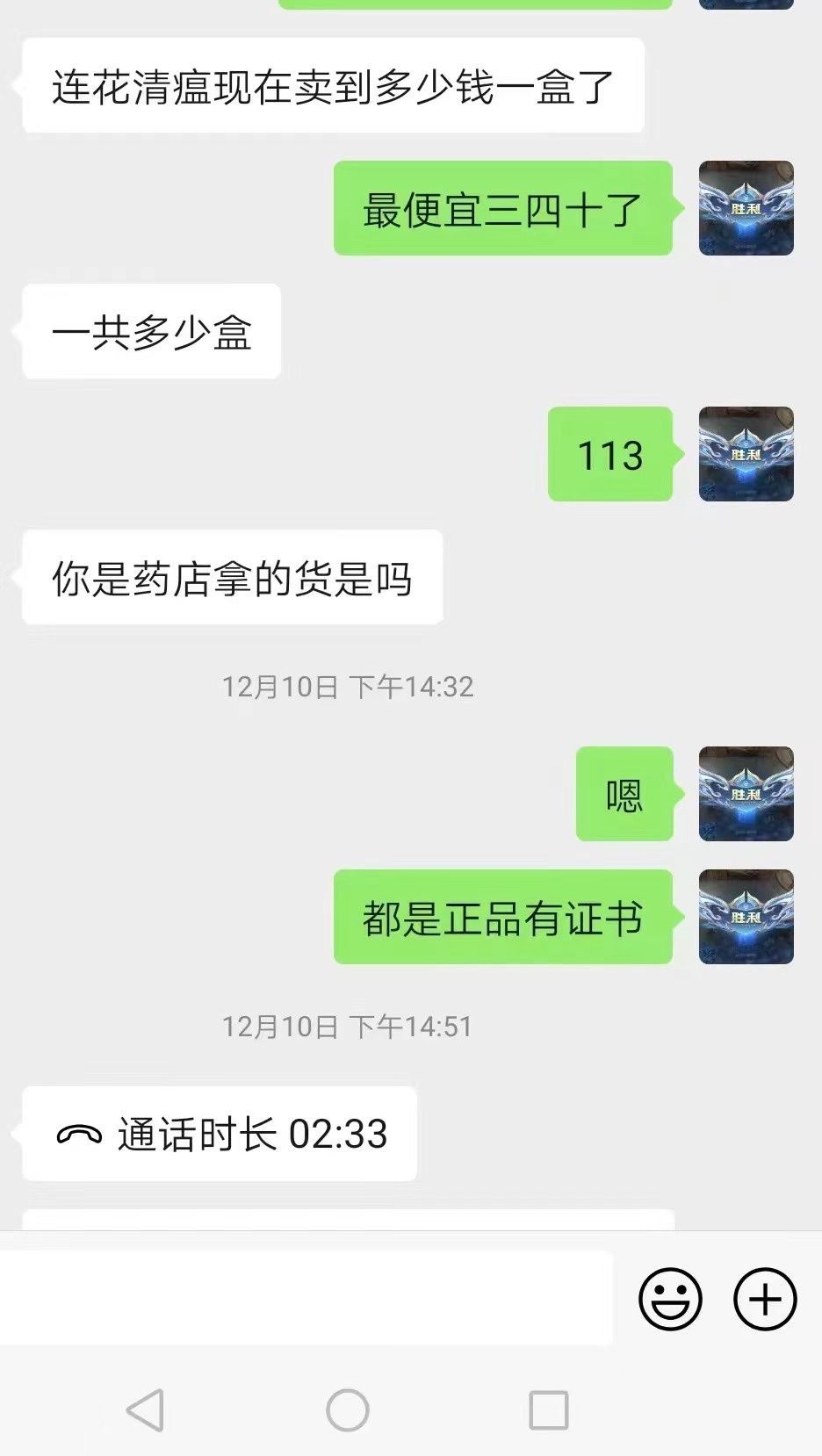Tap the call duration 02:33 message
This screenshot has height=1456, width=822.
220,1134
